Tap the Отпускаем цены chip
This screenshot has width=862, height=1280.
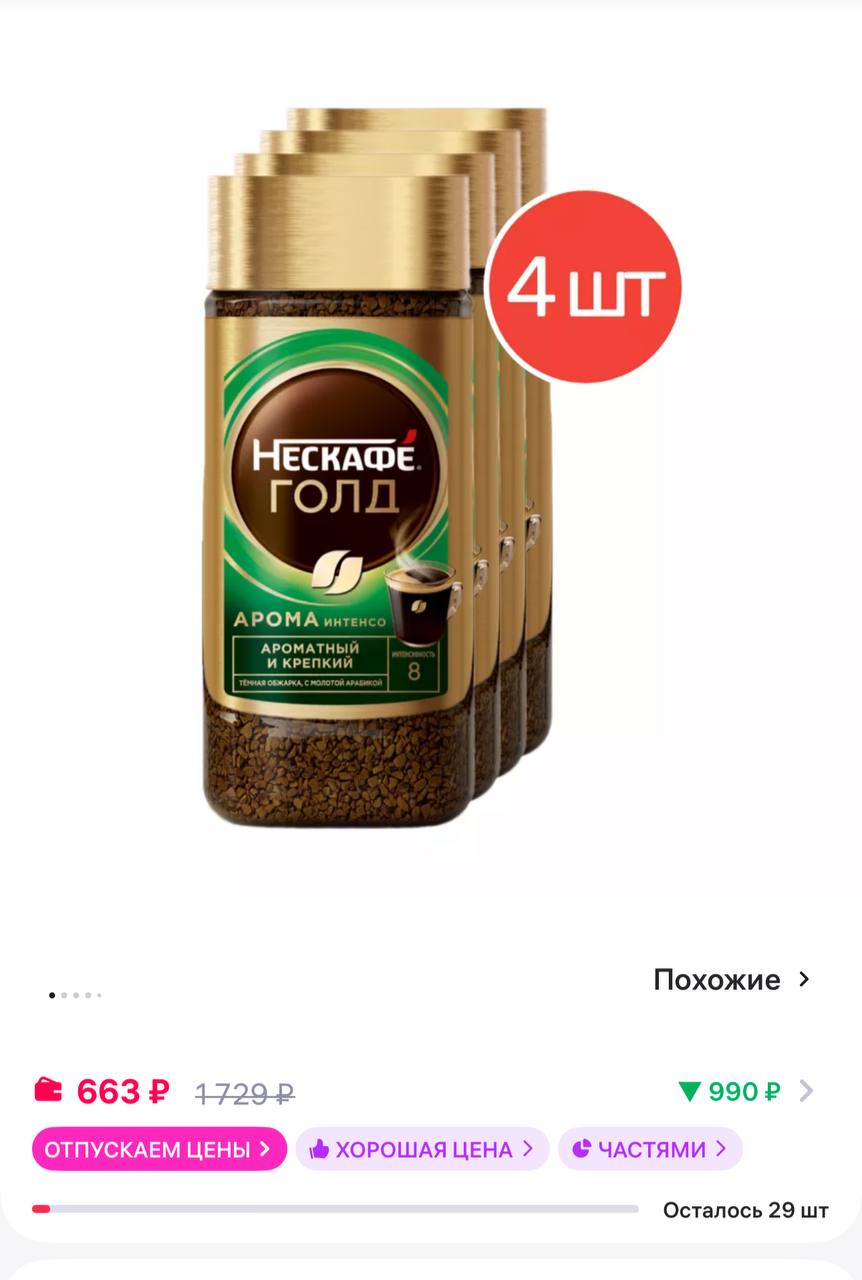(x=159, y=1149)
